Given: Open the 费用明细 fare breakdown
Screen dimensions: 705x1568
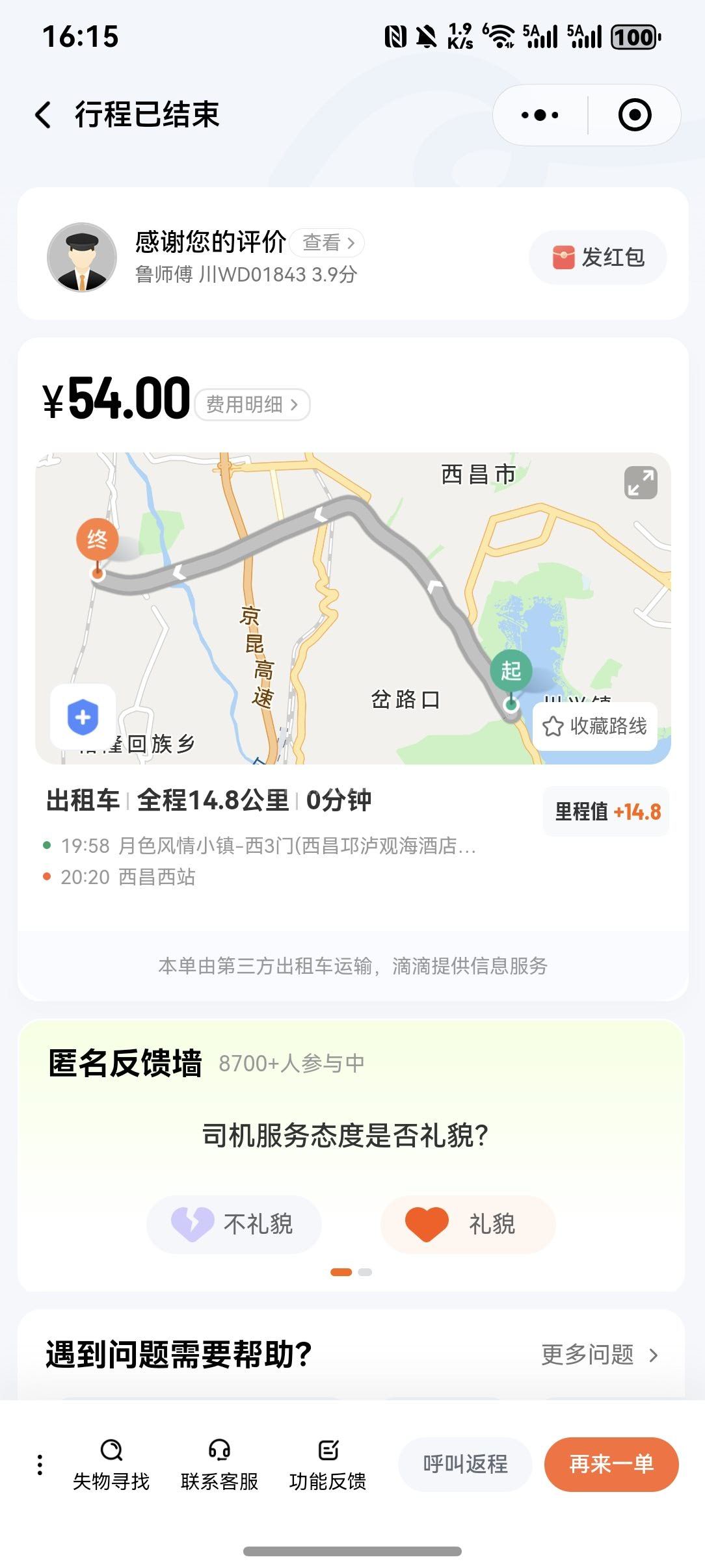Looking at the screenshot, I should [252, 404].
